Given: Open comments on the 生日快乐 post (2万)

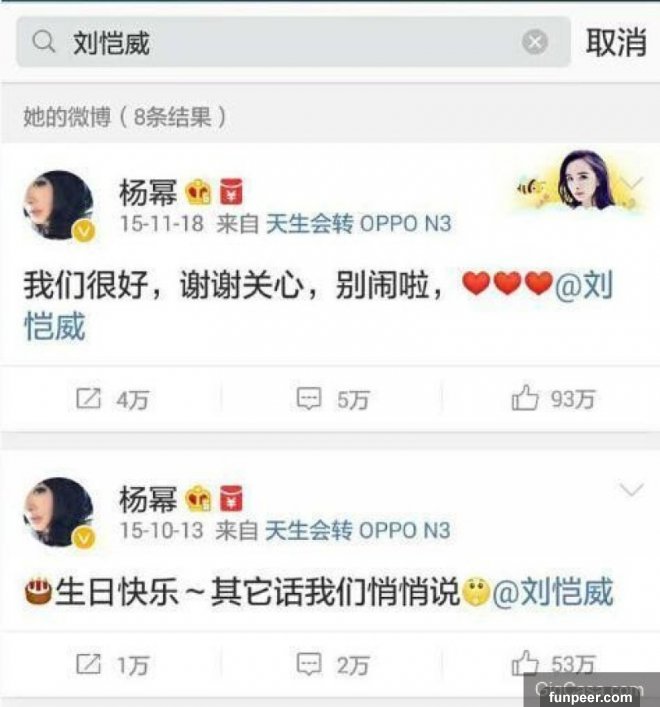Looking at the screenshot, I should tap(333, 663).
